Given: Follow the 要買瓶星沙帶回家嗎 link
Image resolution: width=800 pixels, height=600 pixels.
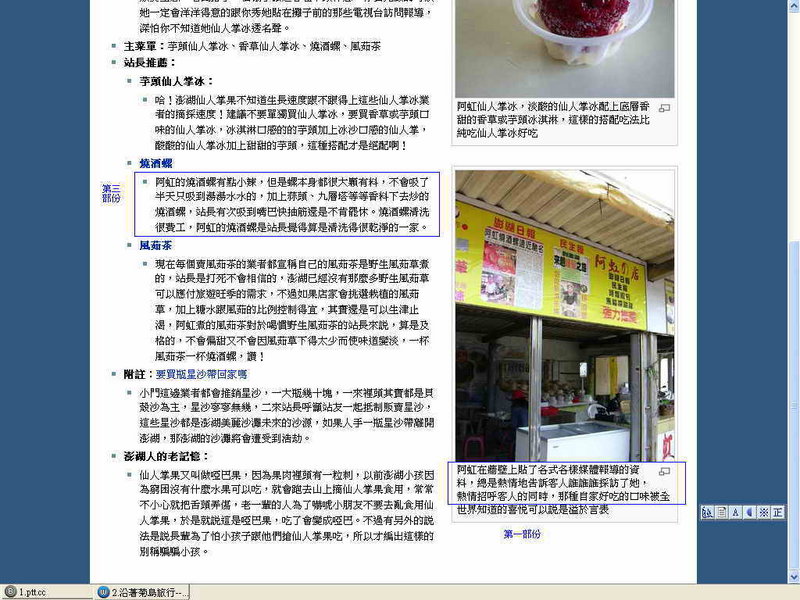Looking at the screenshot, I should coord(198,374).
